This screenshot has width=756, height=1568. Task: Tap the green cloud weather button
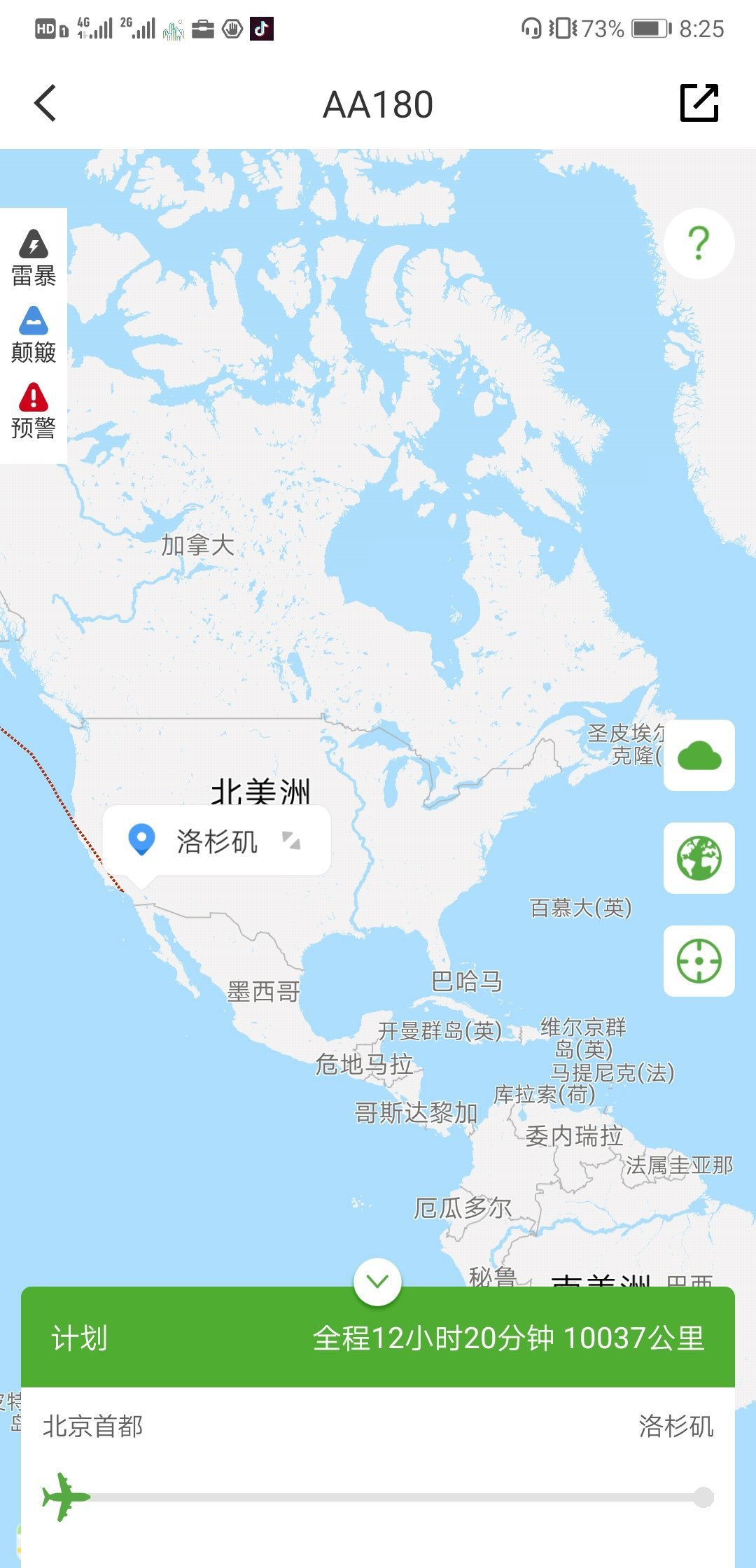pyautogui.click(x=699, y=755)
